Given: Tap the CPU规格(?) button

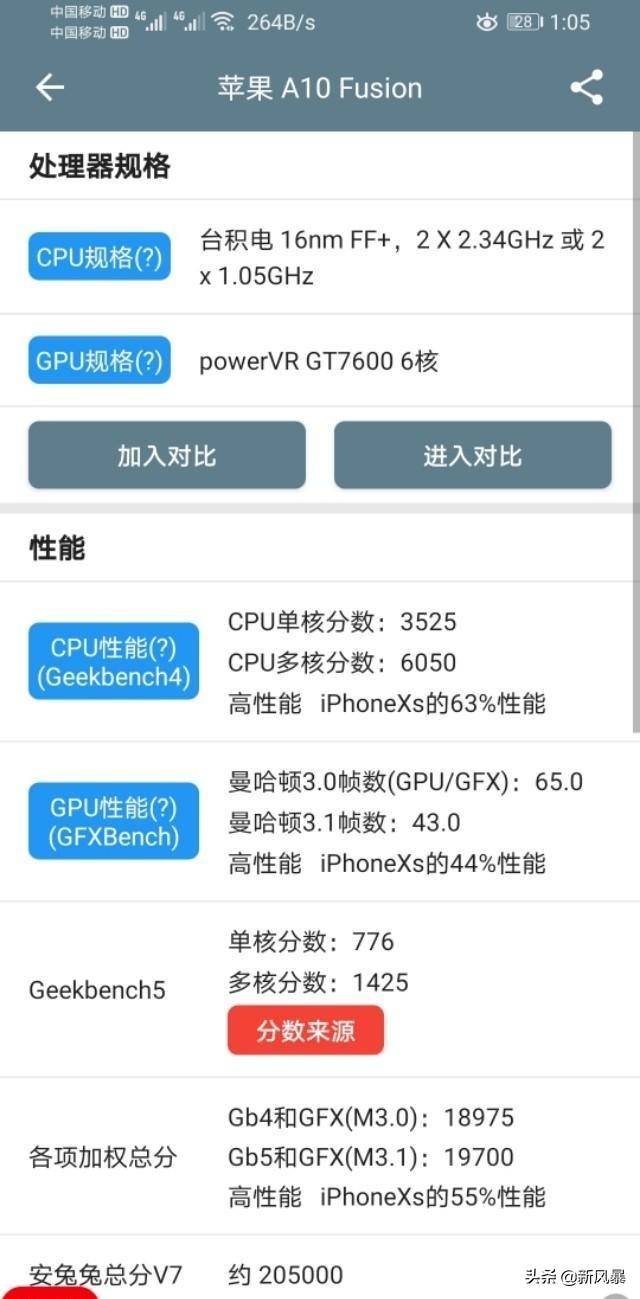Looking at the screenshot, I should [x=99, y=257].
